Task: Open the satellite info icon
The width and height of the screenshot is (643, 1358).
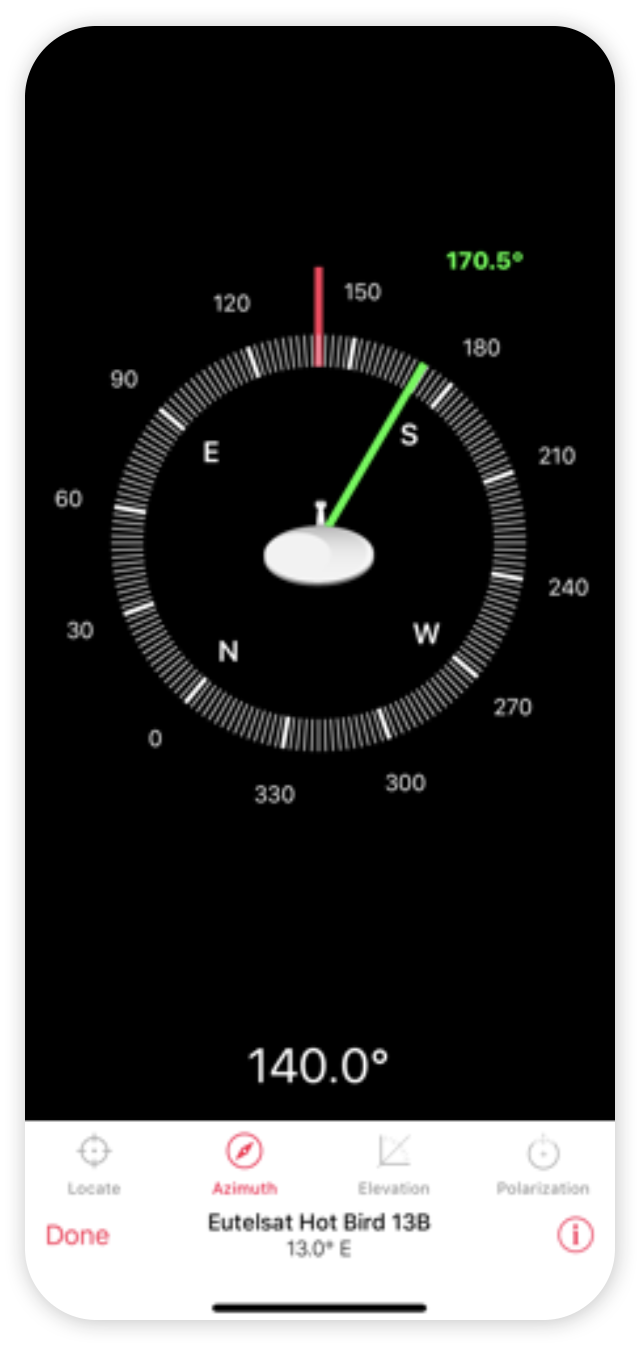Action: [575, 1235]
